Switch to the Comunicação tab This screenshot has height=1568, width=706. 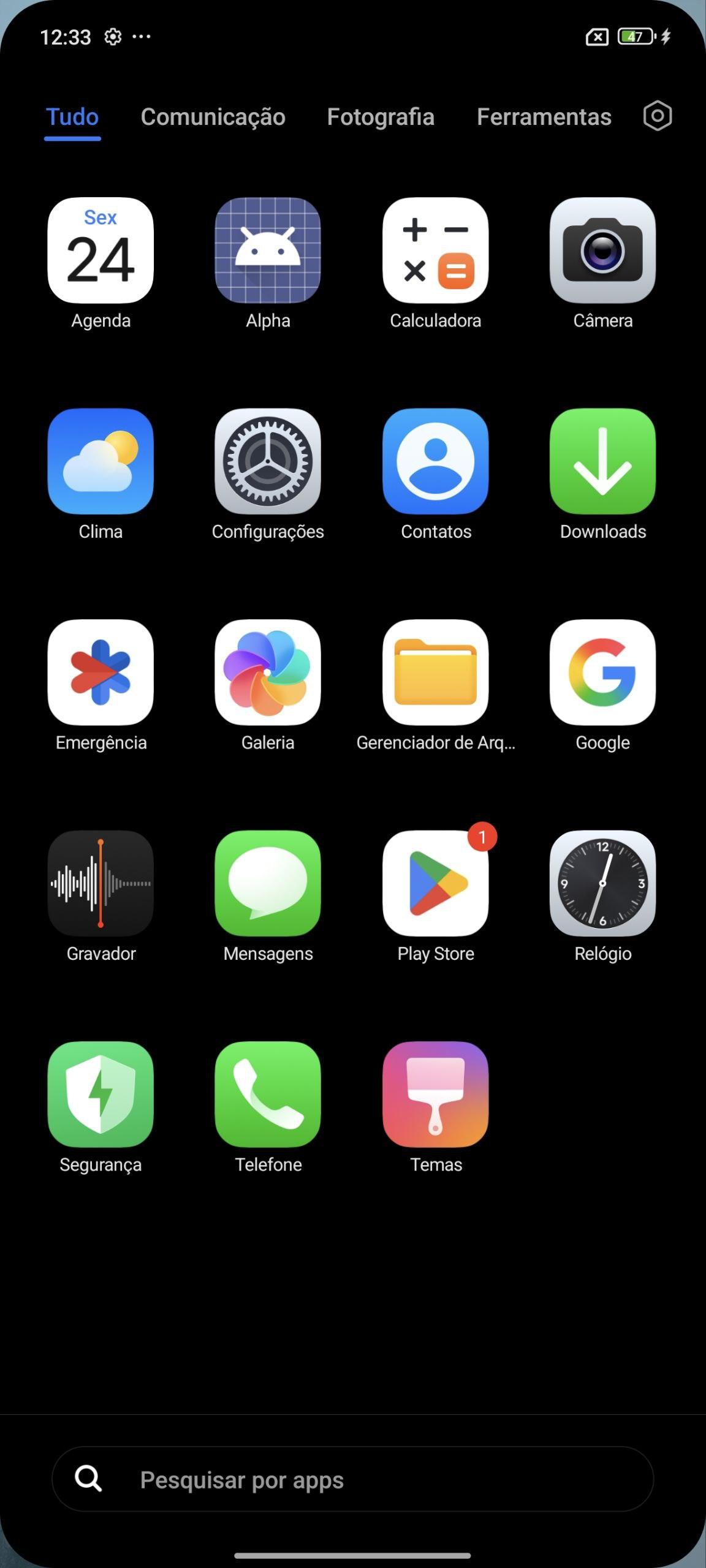213,116
